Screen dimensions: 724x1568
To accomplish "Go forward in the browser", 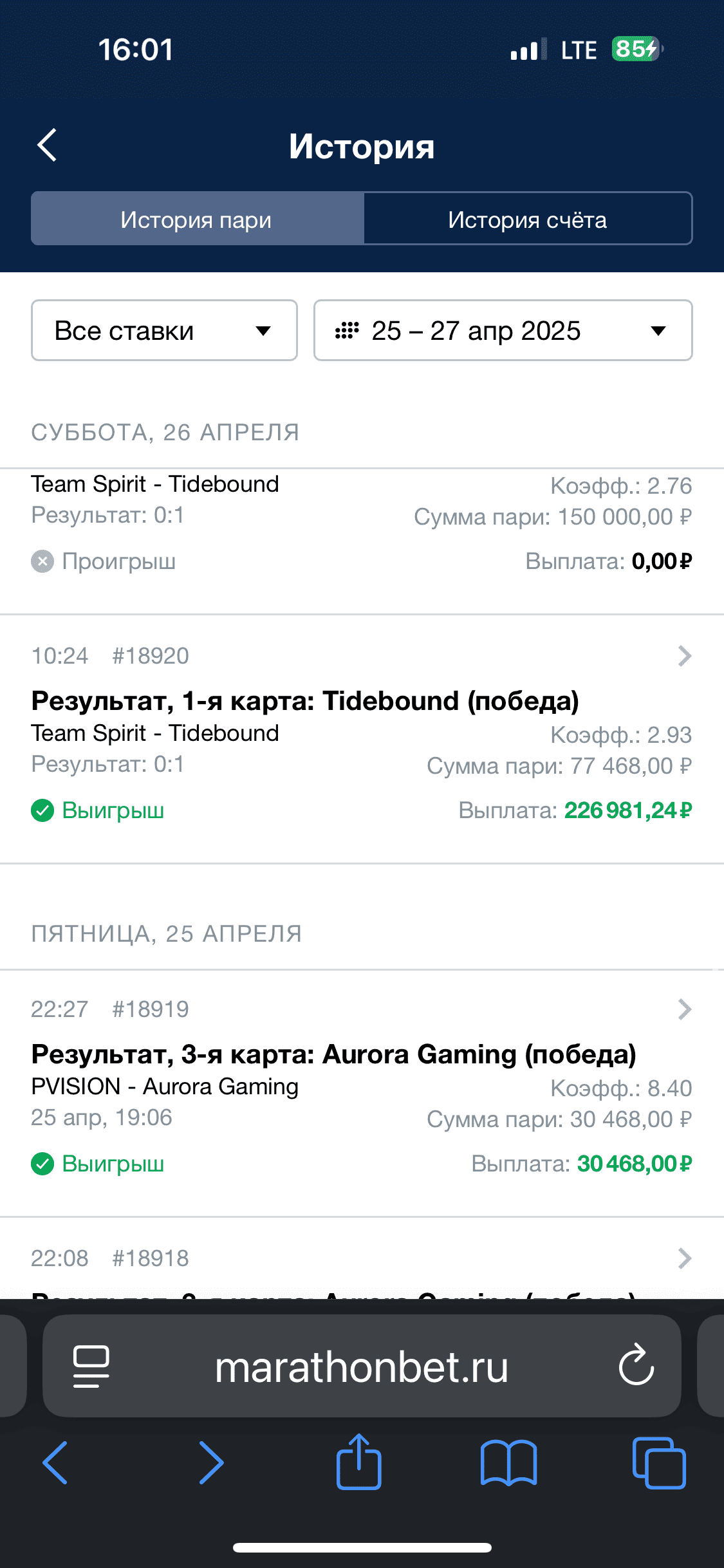I will [x=211, y=1463].
